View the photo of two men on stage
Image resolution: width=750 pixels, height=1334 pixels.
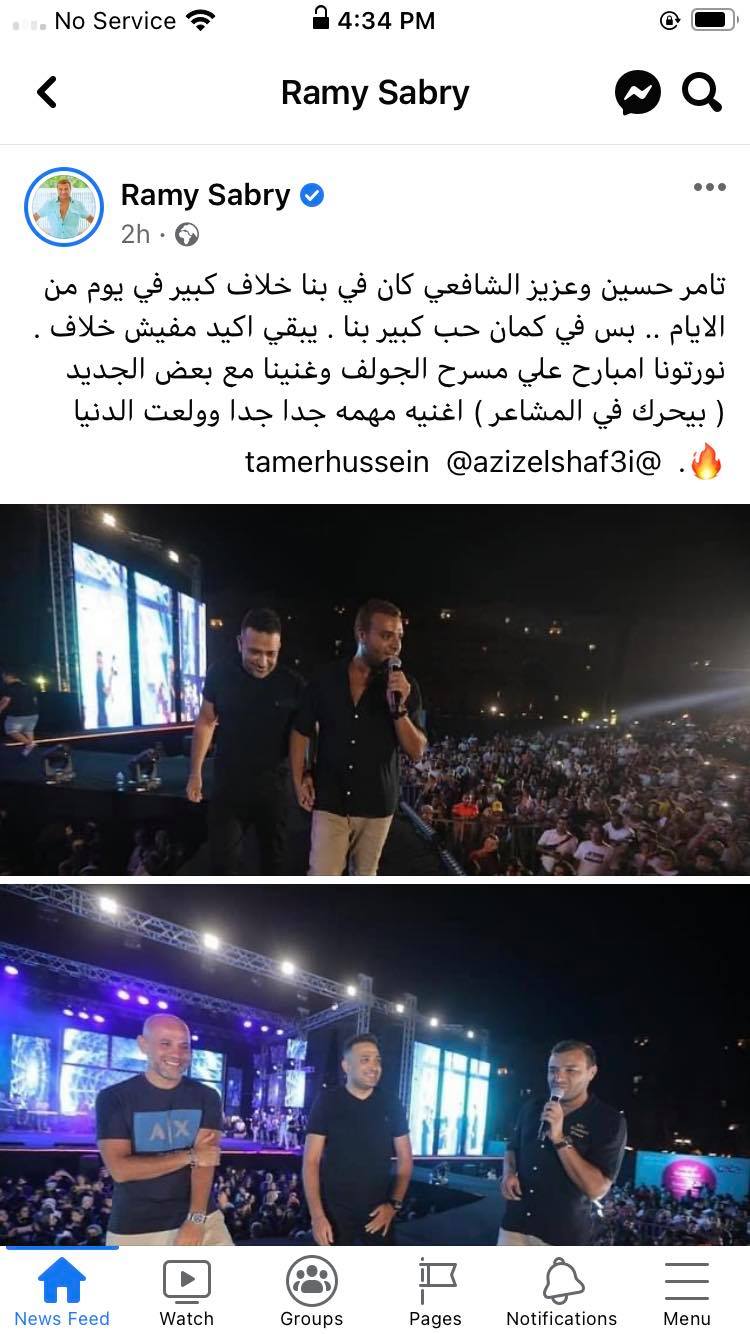pos(375,690)
